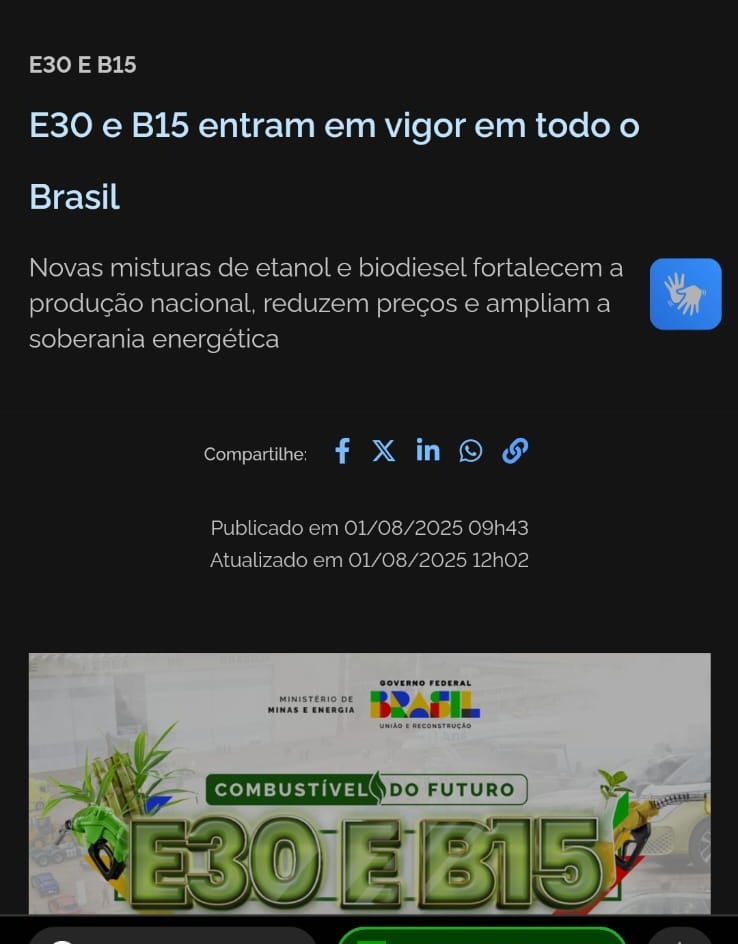738x944 pixels.
Task: Copy the article link
Action: (x=515, y=451)
